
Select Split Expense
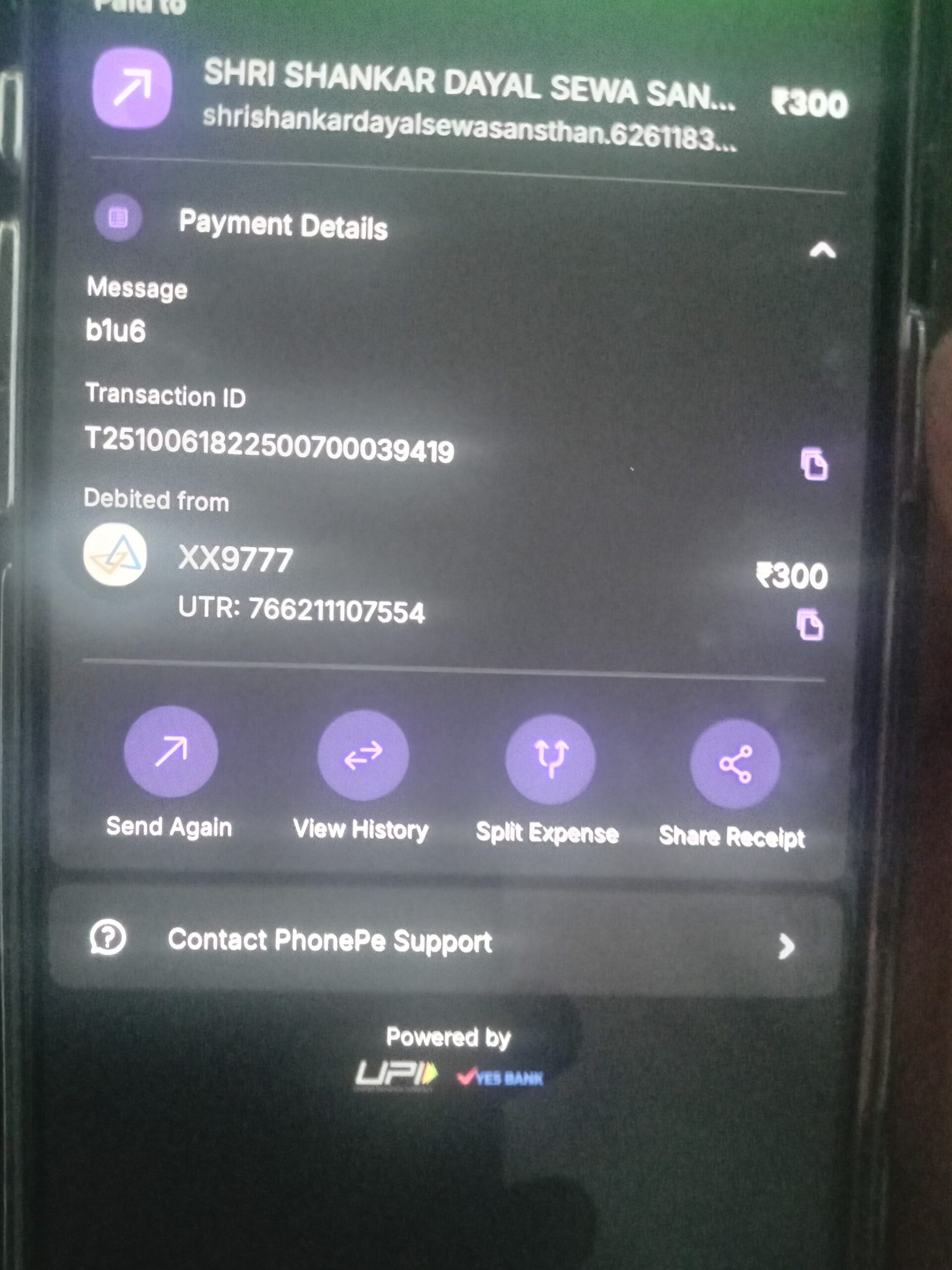(550, 759)
